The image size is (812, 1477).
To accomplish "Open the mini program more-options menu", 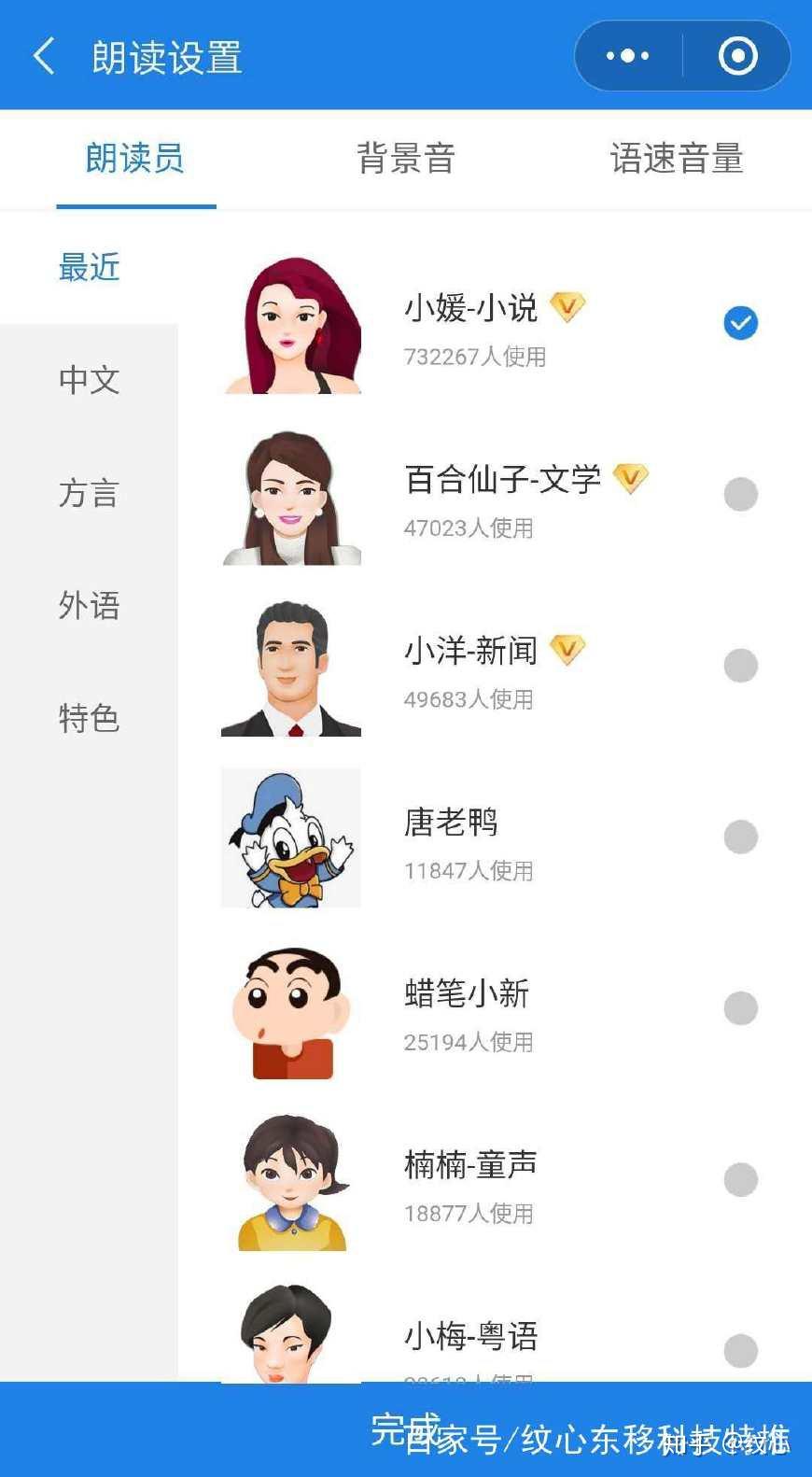I will point(628,56).
